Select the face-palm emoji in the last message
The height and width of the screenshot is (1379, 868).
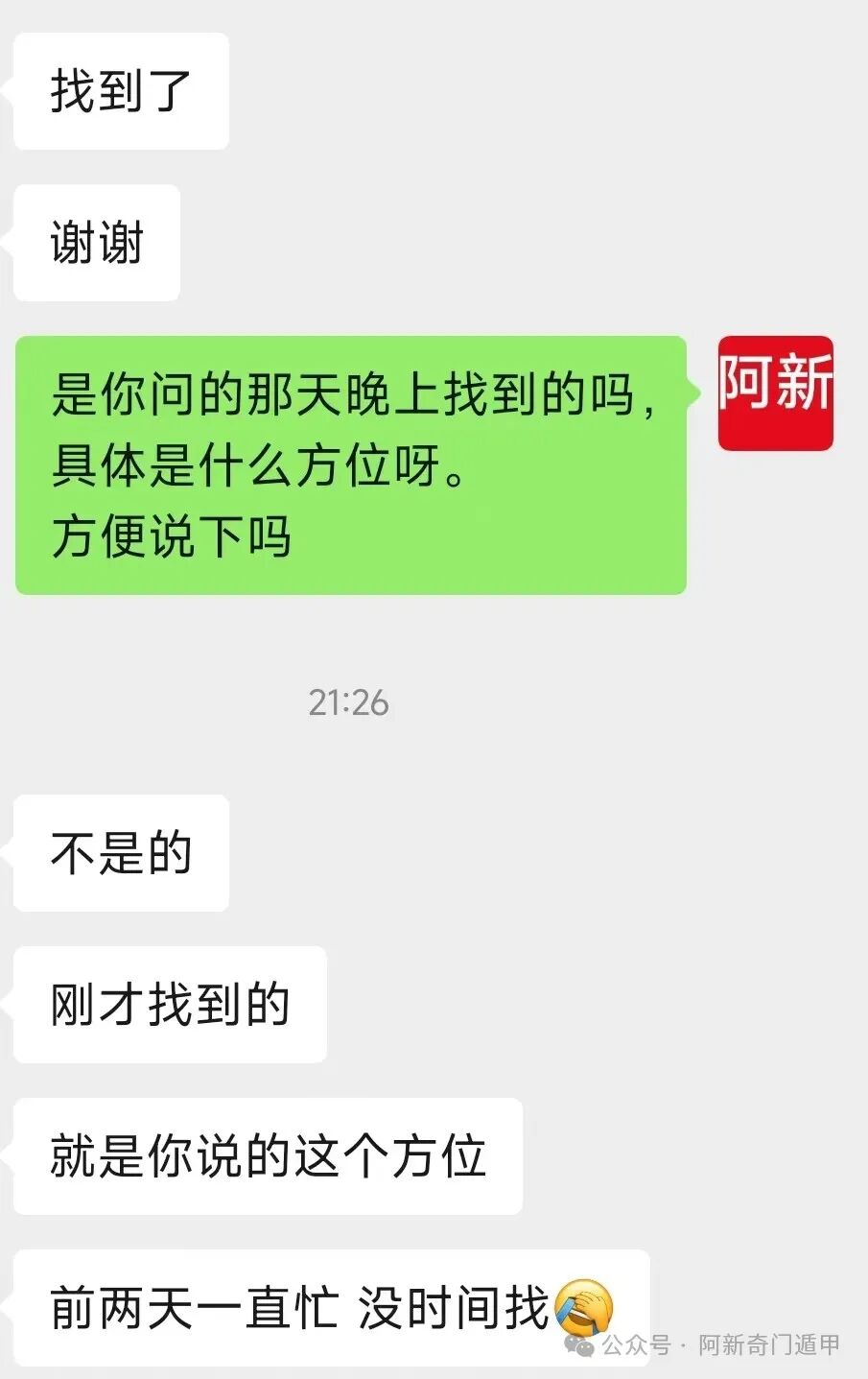(x=585, y=1304)
